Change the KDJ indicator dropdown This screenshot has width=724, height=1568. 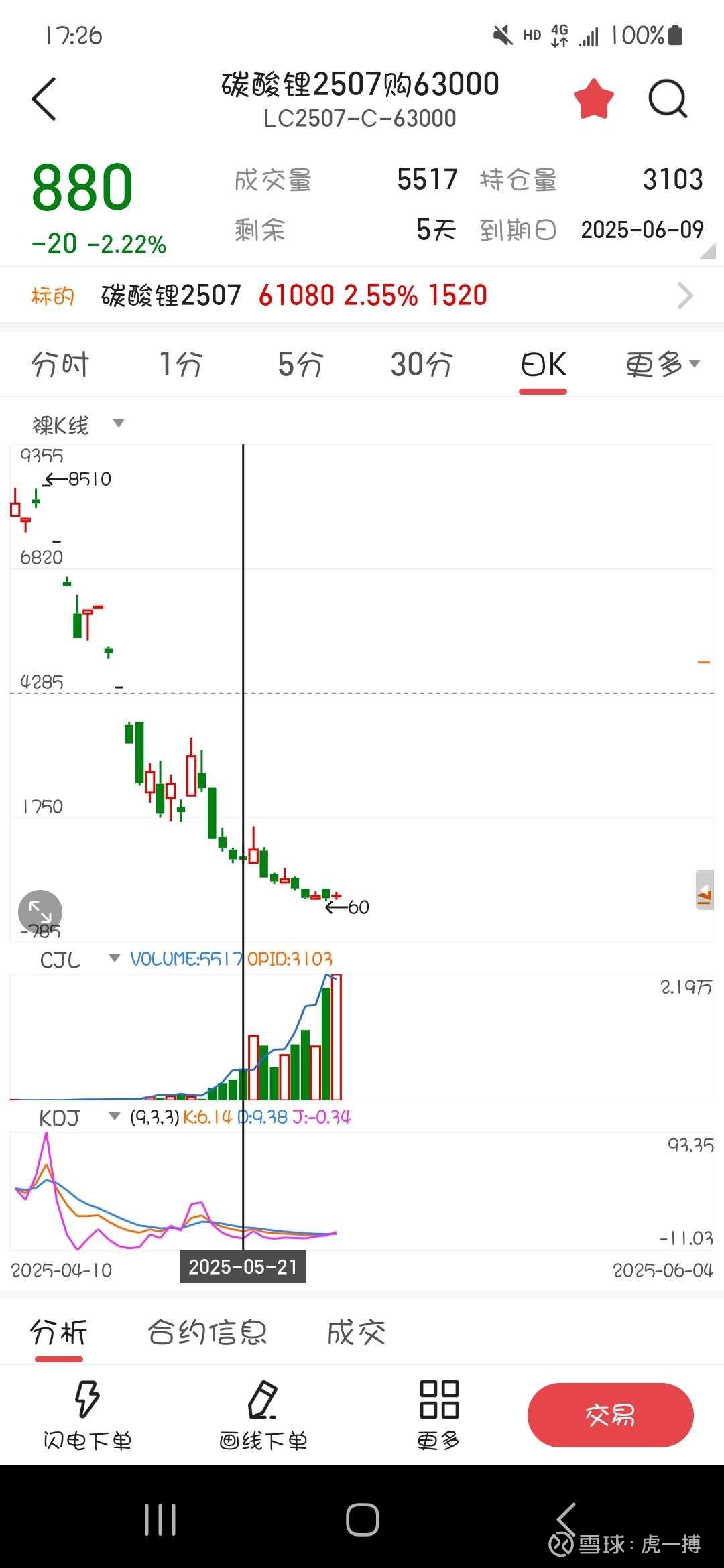click(79, 1117)
